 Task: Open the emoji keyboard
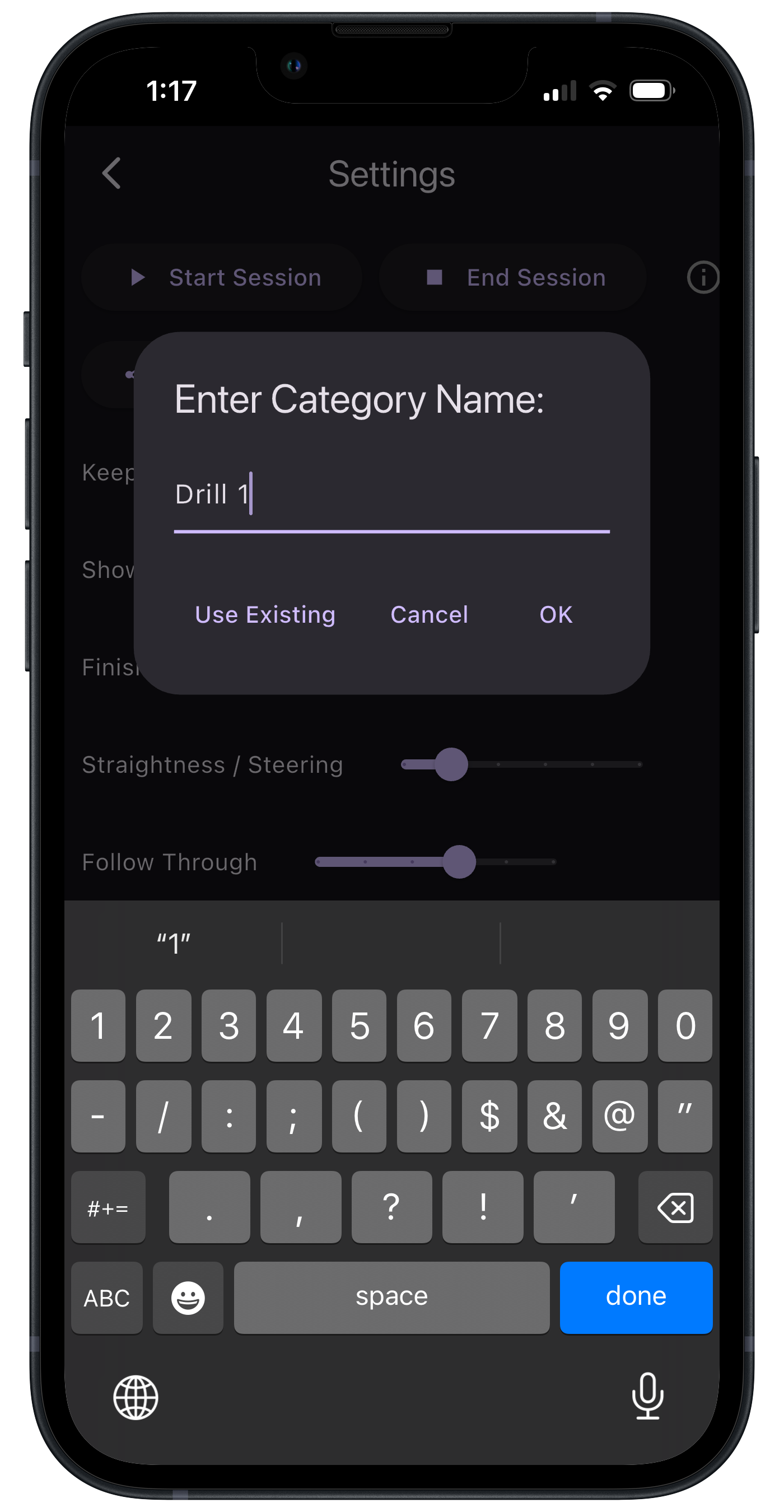pos(188,1298)
